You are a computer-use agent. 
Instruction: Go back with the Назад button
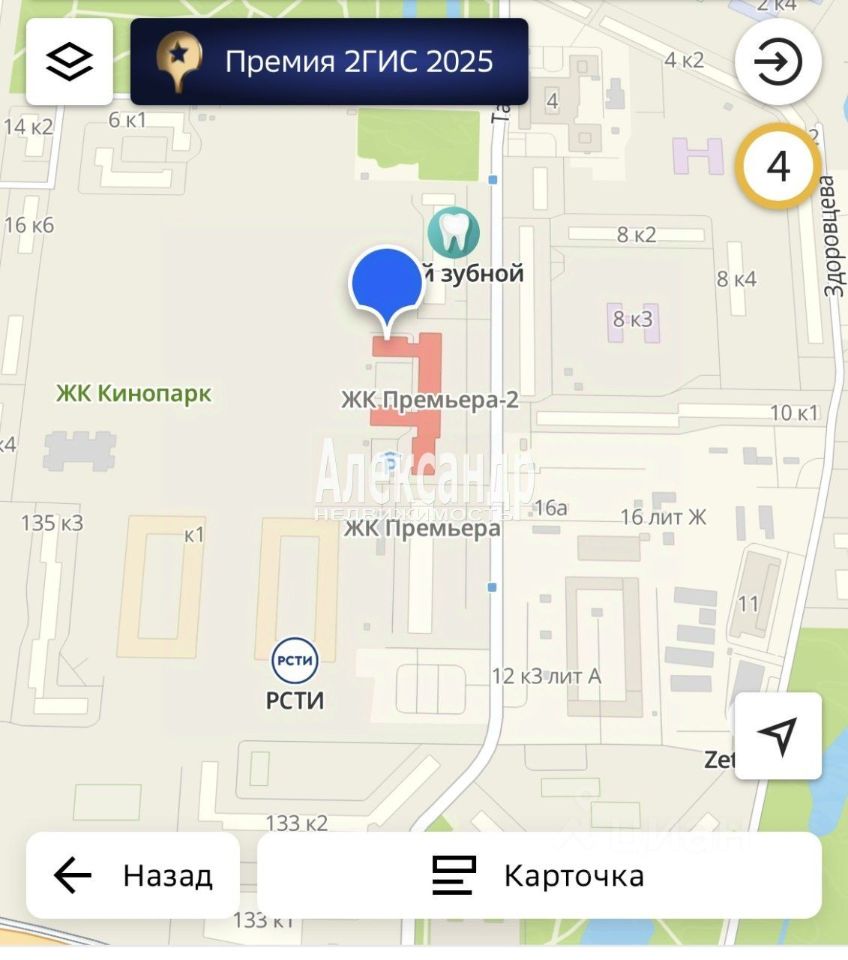(x=133, y=876)
